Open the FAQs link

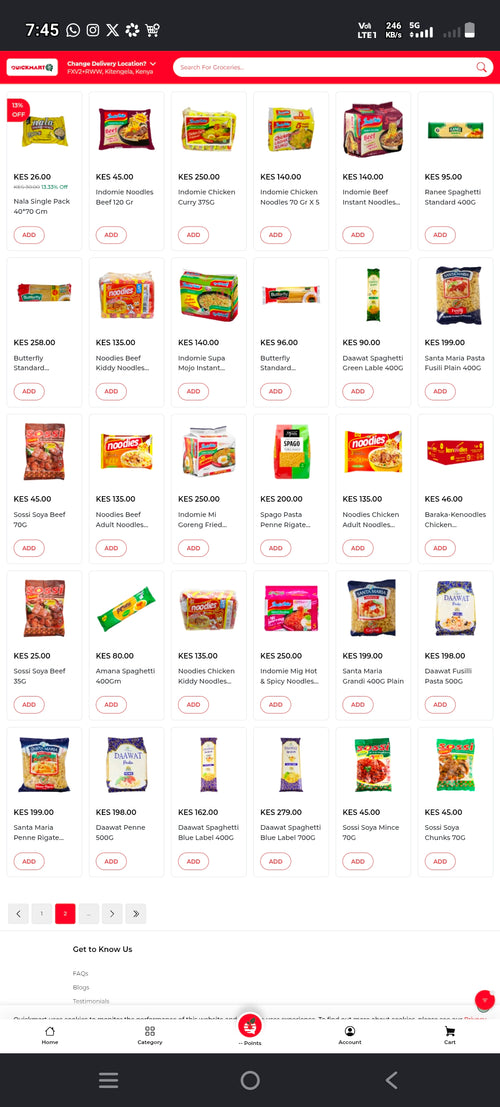coord(81,974)
